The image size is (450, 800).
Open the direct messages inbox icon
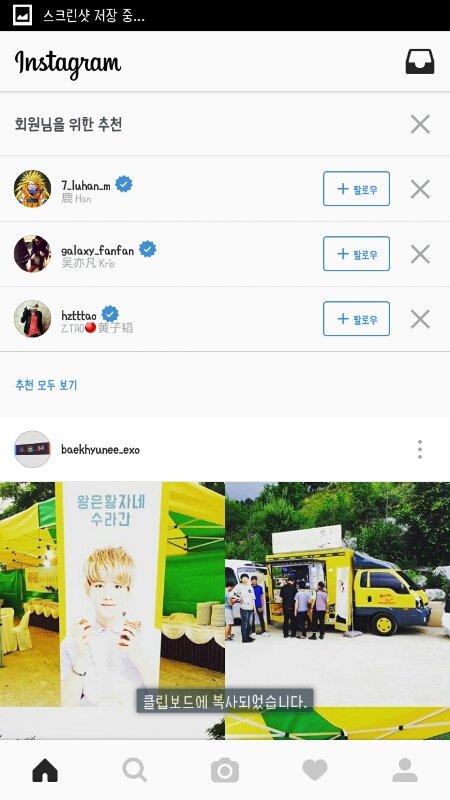(420, 62)
